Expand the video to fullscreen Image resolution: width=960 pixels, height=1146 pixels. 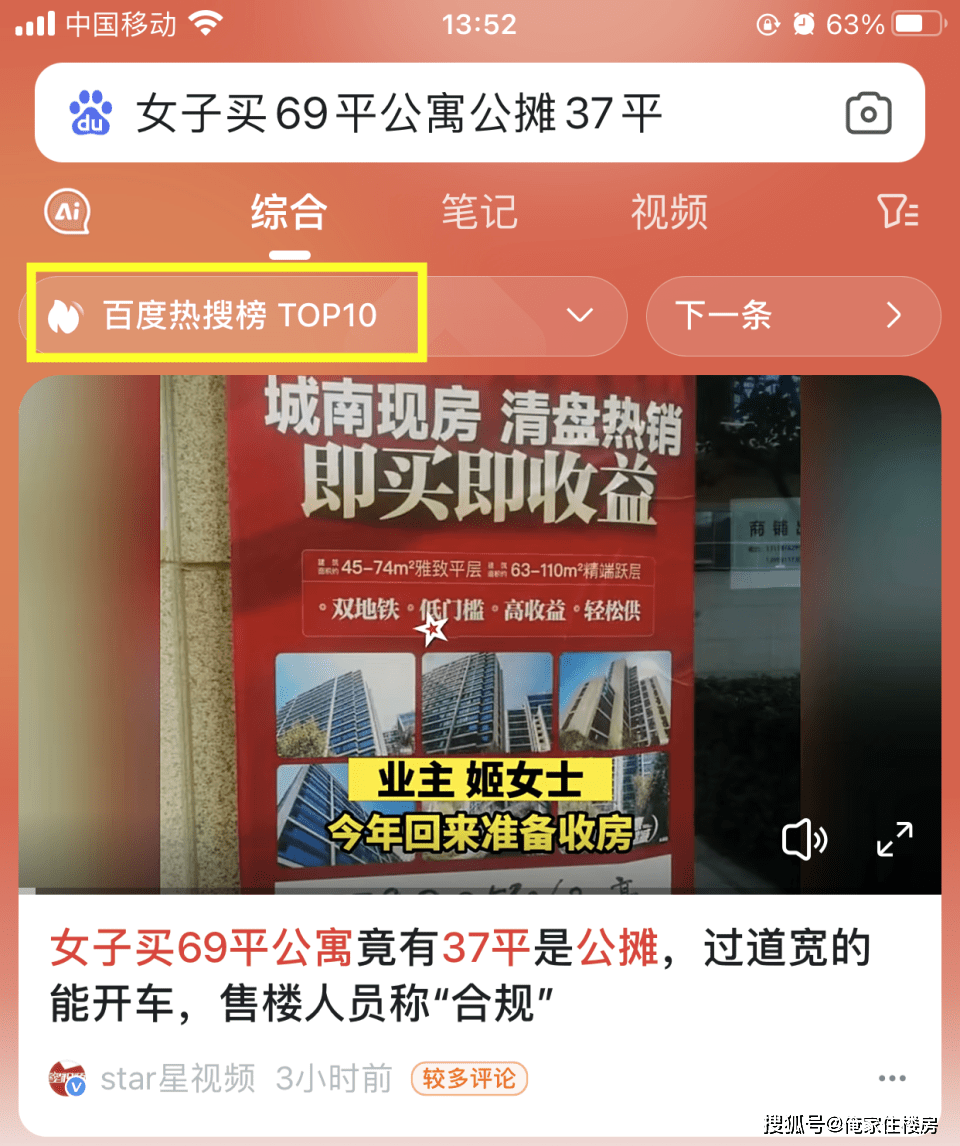point(894,840)
